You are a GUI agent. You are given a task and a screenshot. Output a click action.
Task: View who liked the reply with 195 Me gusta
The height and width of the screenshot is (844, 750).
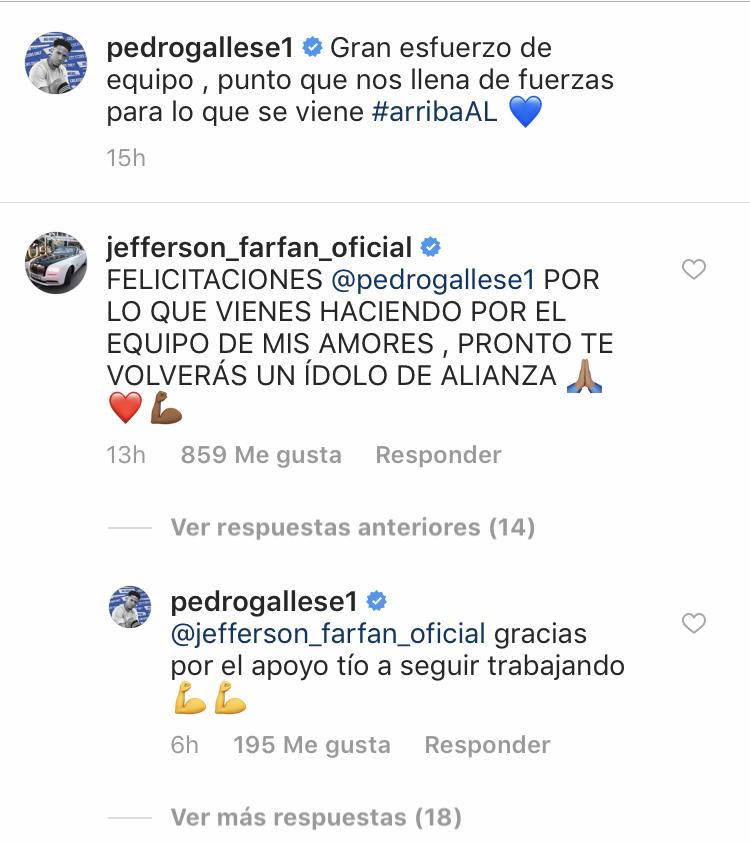coord(311,745)
